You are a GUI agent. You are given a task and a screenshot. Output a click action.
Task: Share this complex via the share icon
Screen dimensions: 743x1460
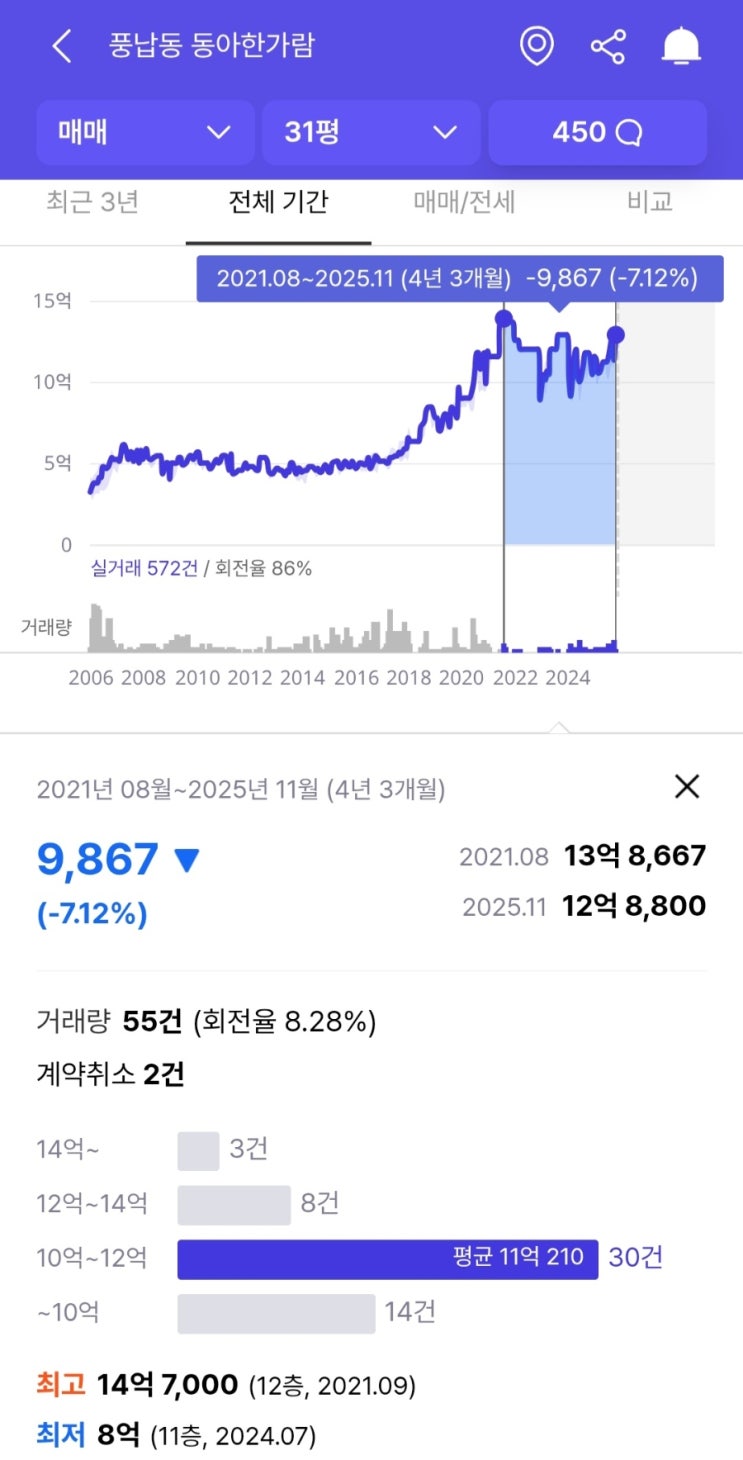coord(609,46)
